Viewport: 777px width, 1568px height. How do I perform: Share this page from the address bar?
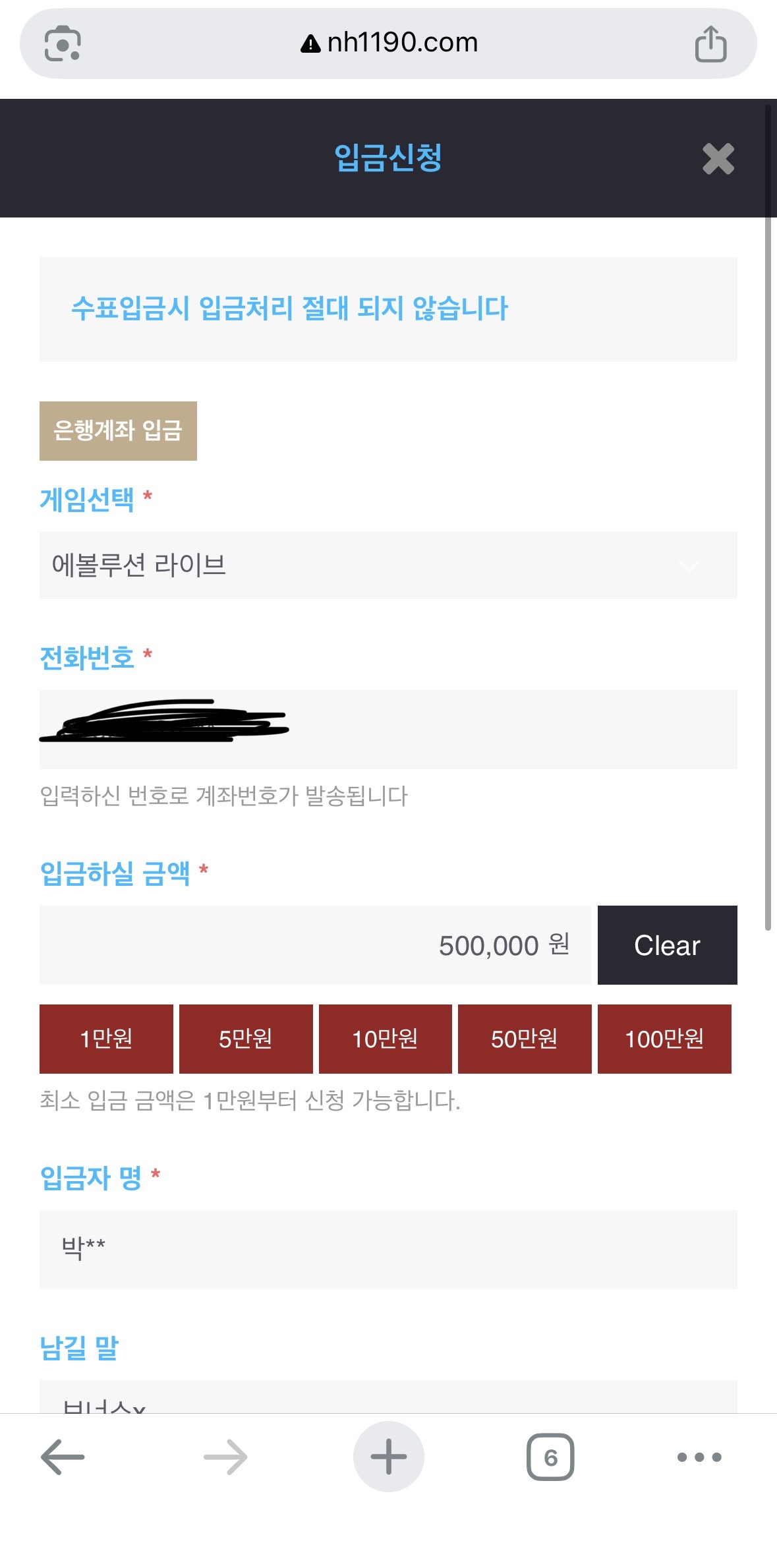(710, 44)
